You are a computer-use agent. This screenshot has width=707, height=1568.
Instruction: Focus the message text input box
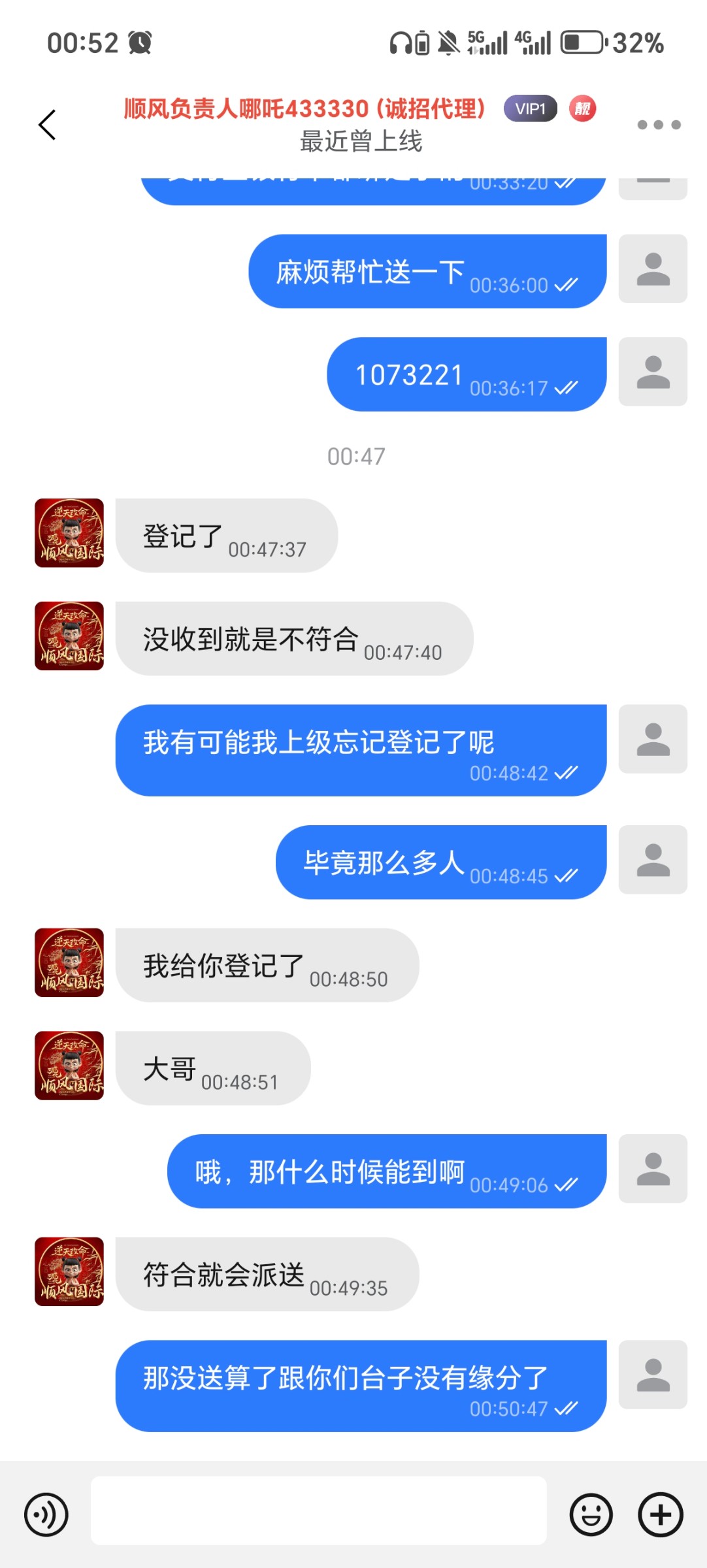(318, 1511)
